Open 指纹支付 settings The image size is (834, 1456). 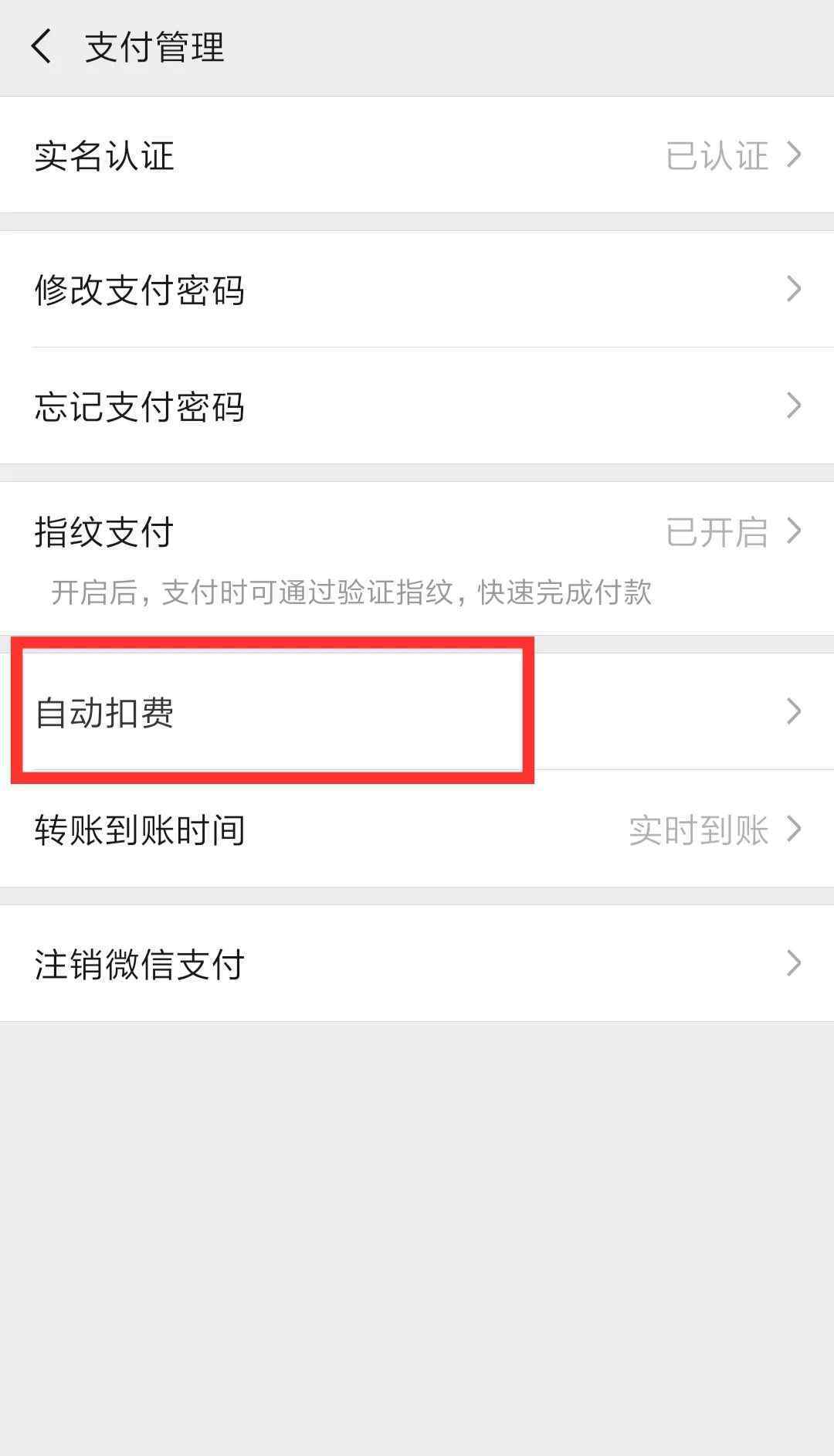[417, 558]
